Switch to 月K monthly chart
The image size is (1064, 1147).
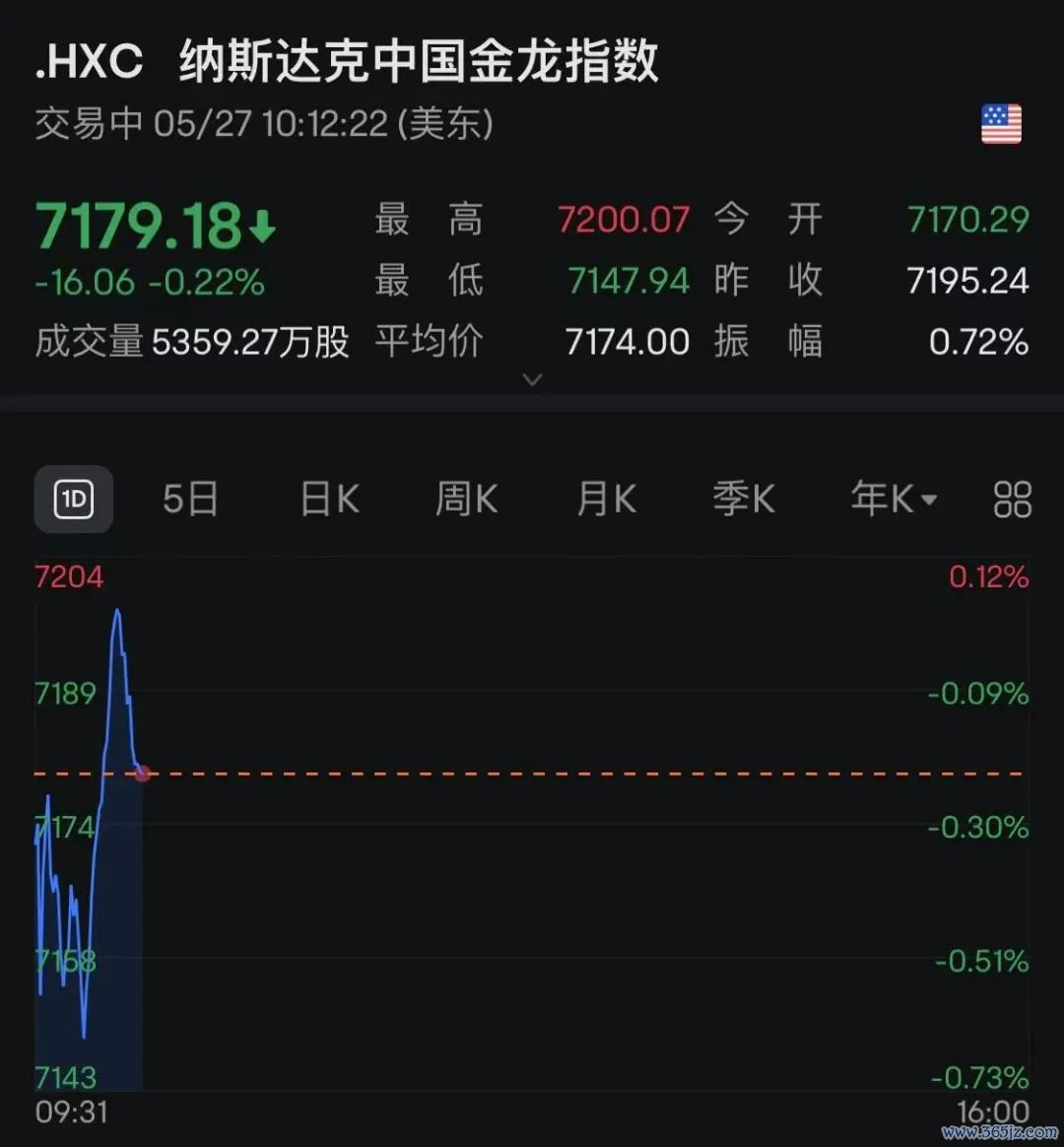pos(606,500)
